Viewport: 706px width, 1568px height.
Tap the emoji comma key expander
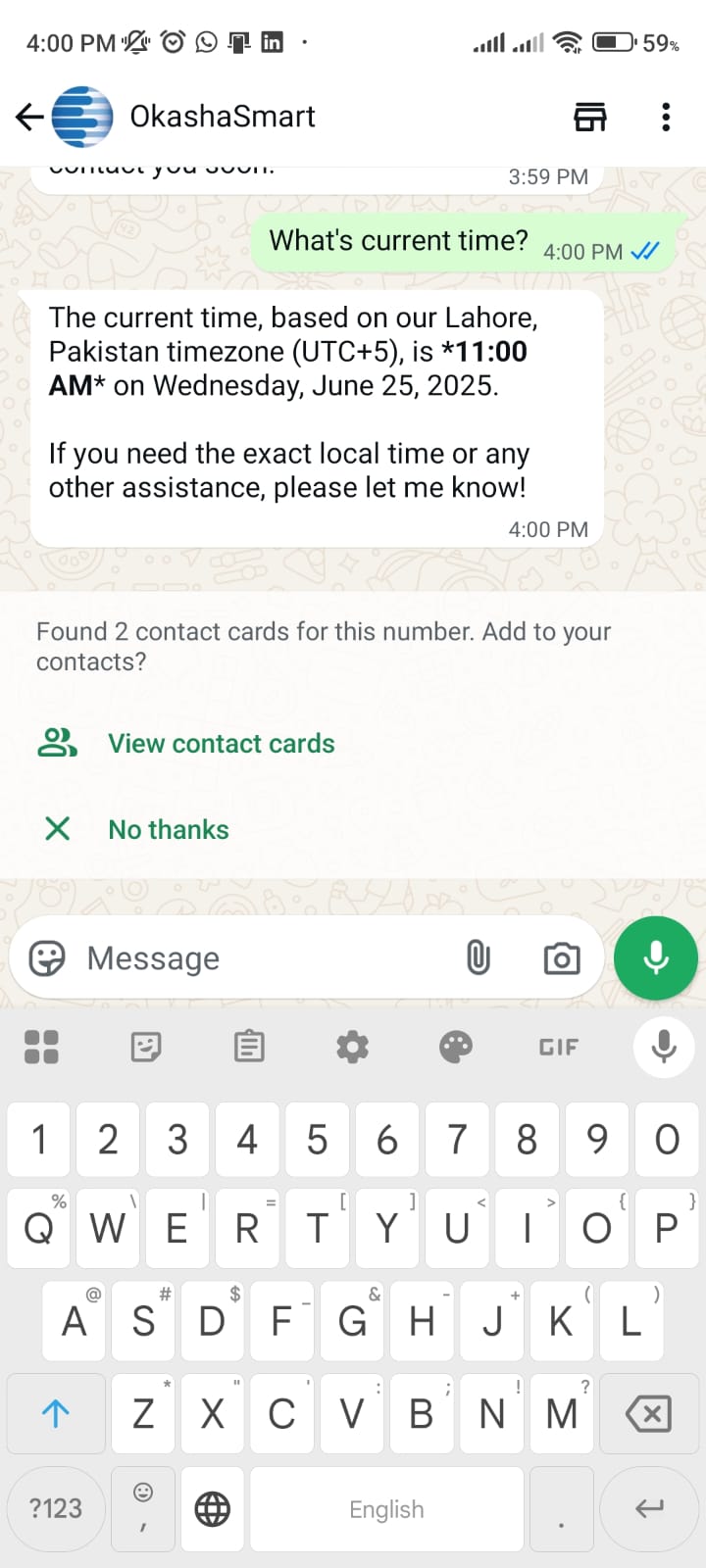click(x=143, y=1509)
